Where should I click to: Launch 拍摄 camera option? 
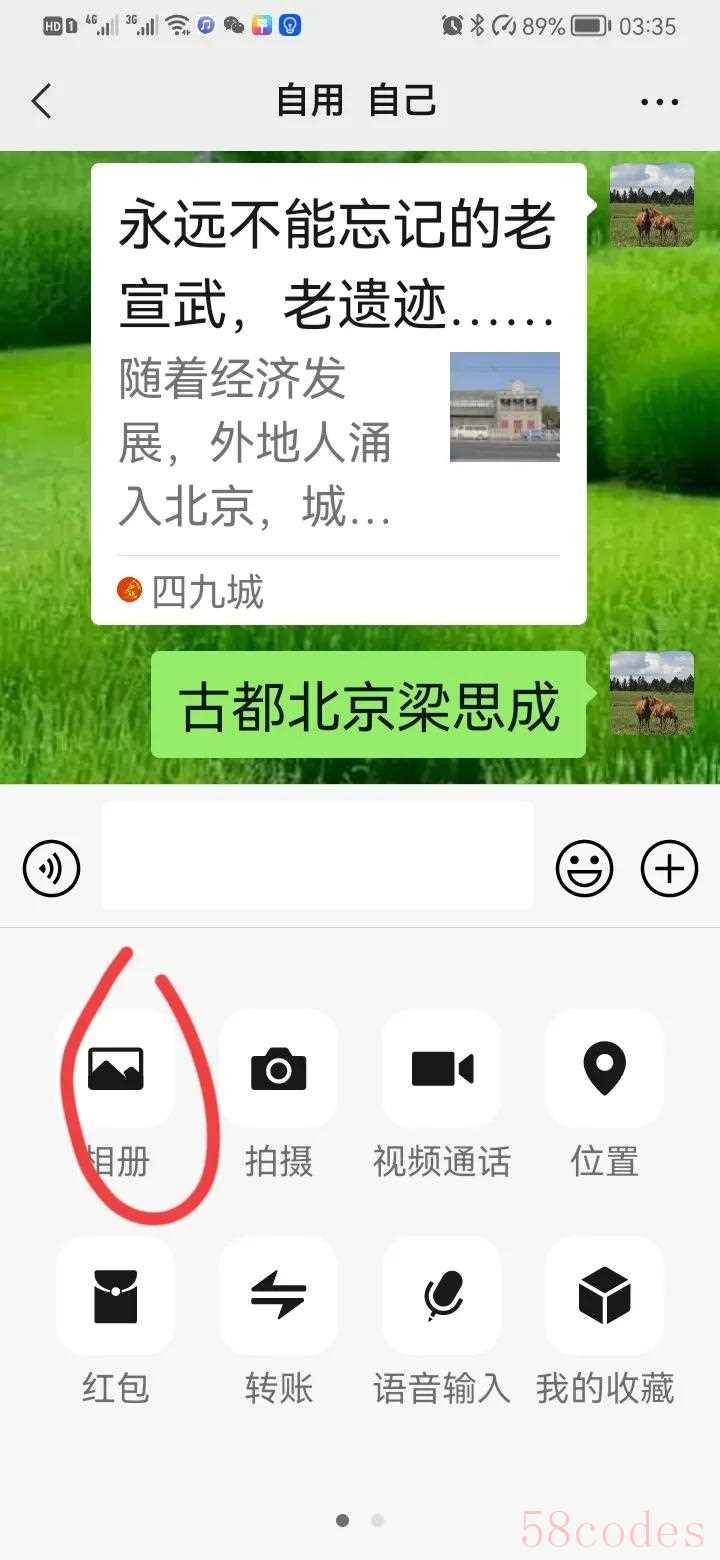(278, 1069)
